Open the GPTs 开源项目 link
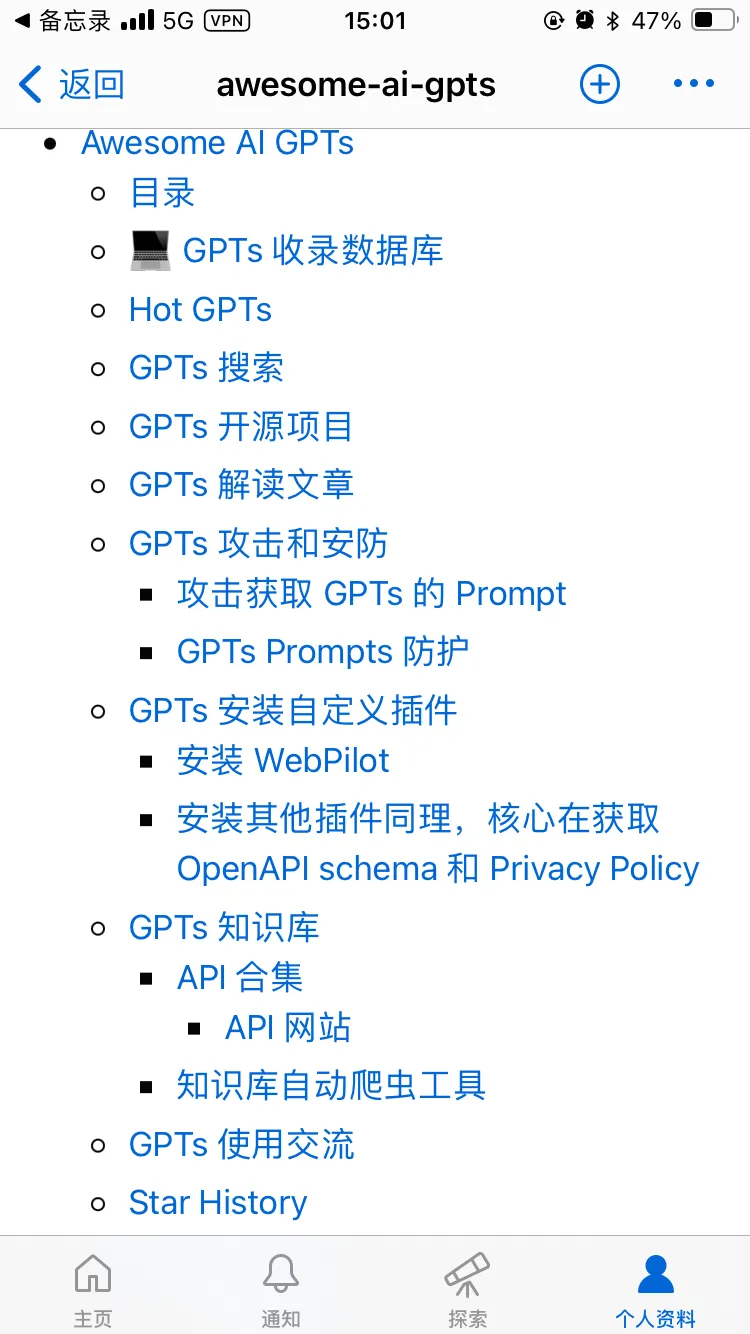Image resolution: width=750 pixels, height=1334 pixels. click(241, 427)
